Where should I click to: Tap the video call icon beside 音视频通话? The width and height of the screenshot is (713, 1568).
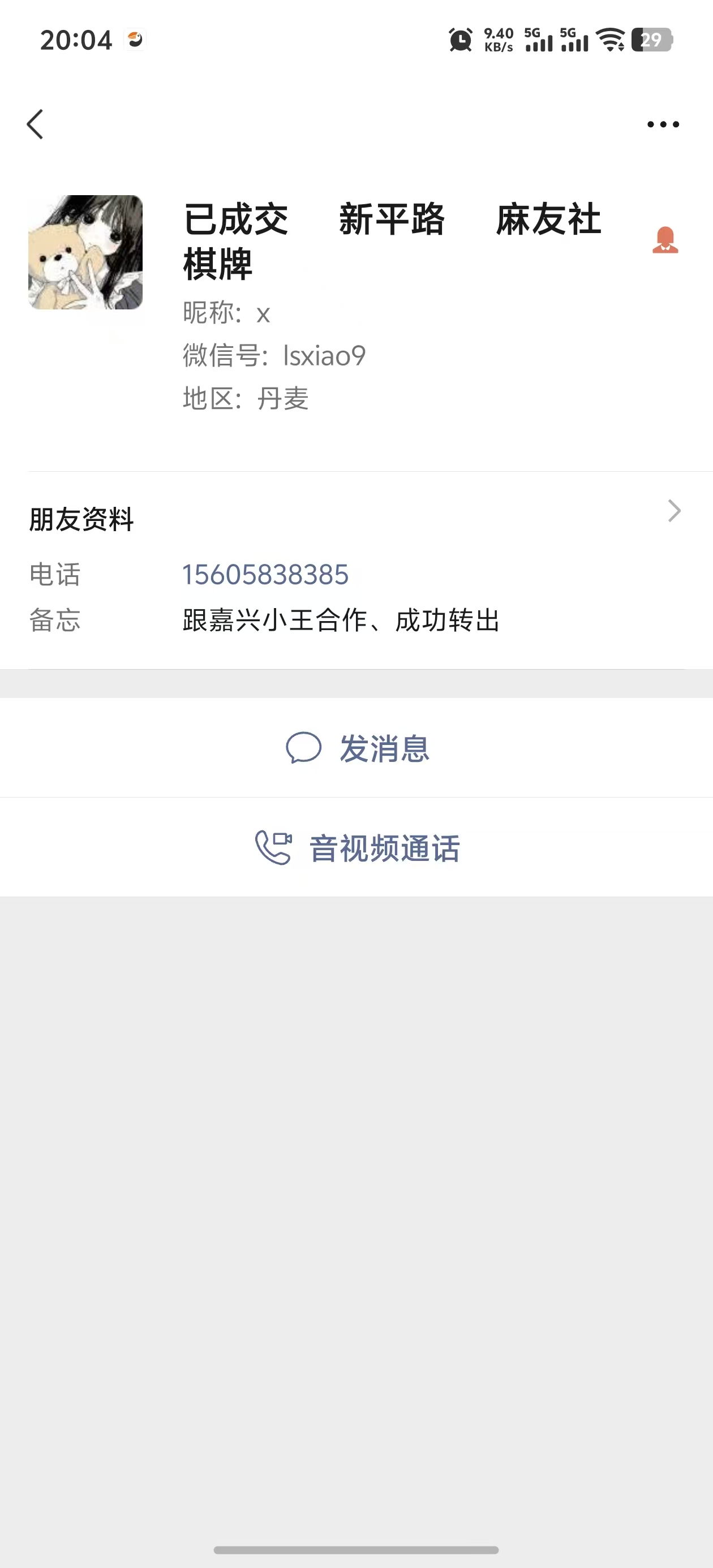[273, 846]
